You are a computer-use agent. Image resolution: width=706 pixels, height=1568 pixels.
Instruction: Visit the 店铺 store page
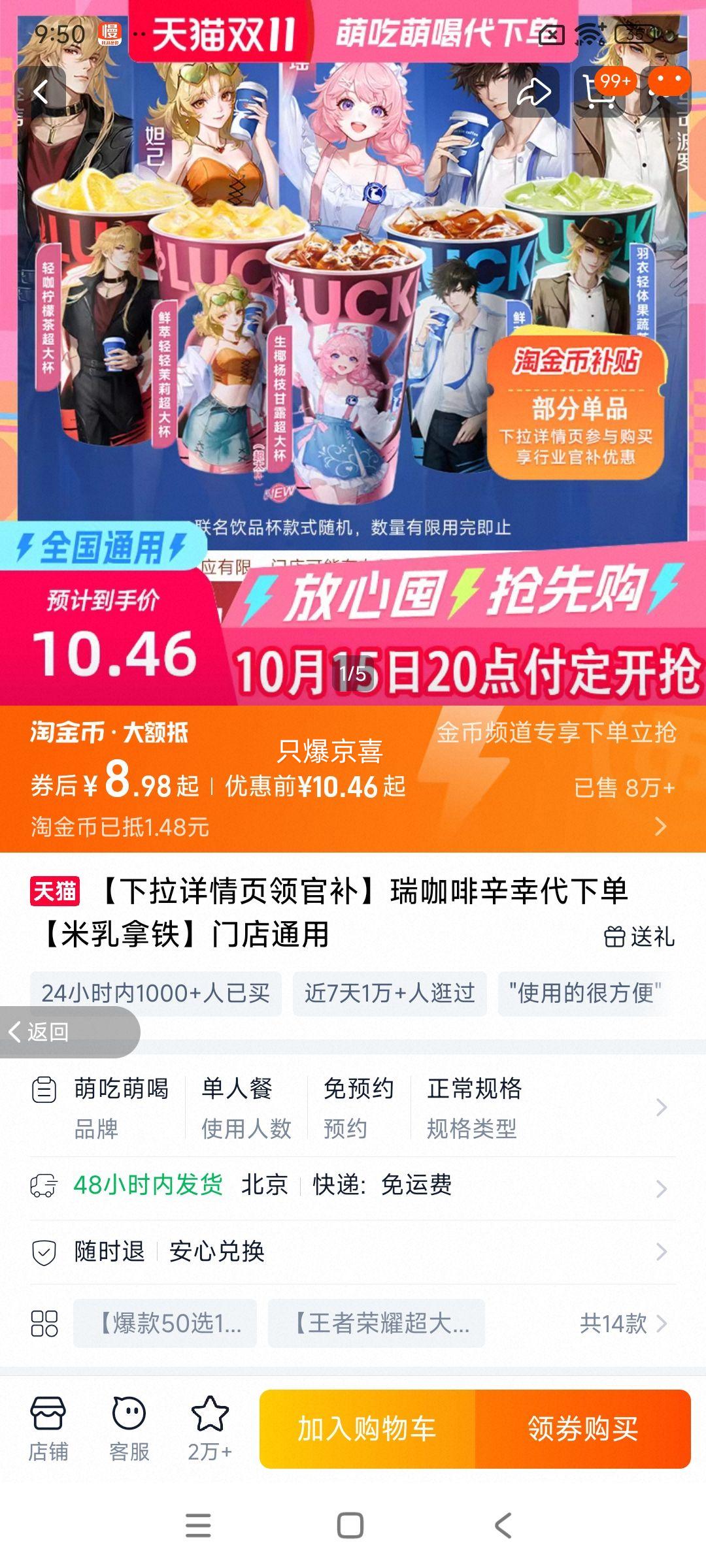point(48,1428)
